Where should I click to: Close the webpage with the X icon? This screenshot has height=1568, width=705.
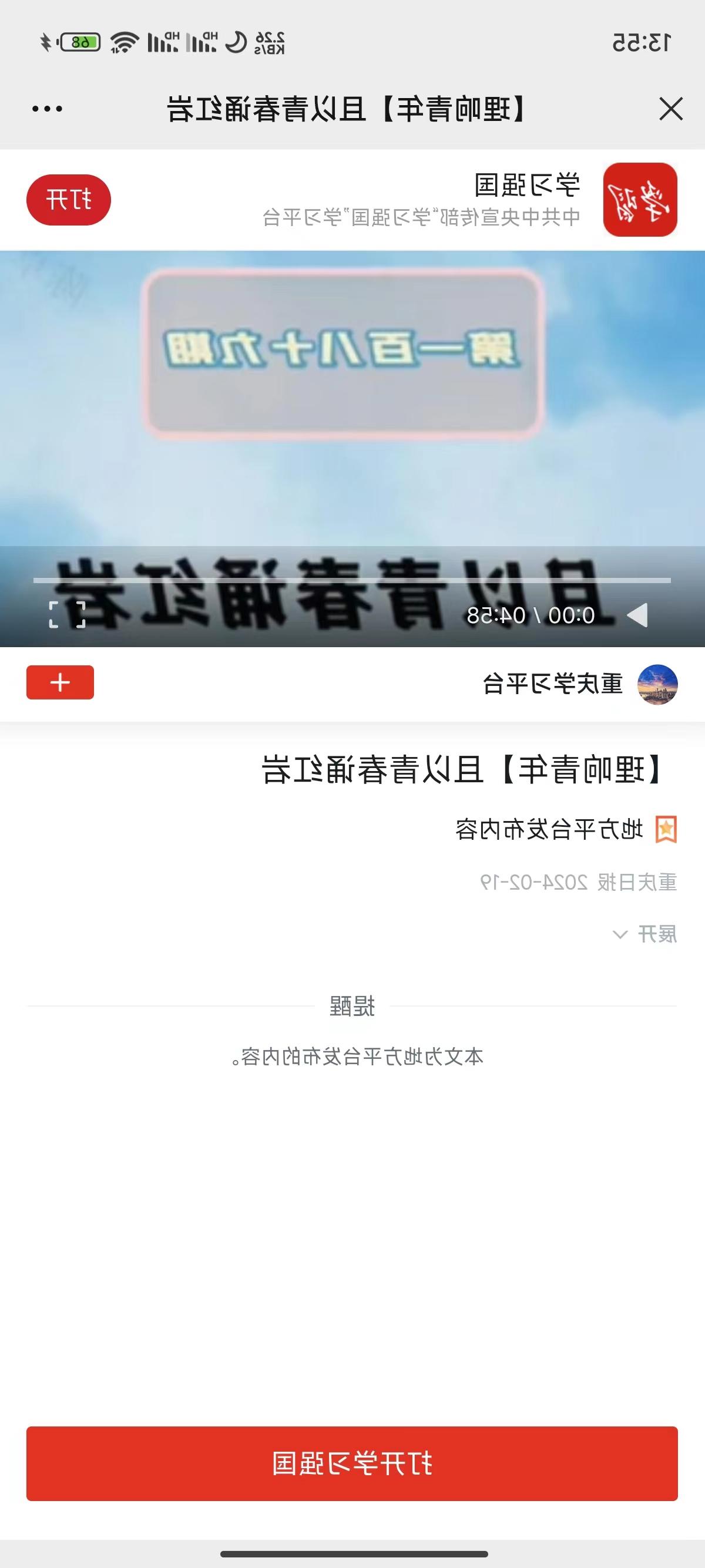(670, 110)
